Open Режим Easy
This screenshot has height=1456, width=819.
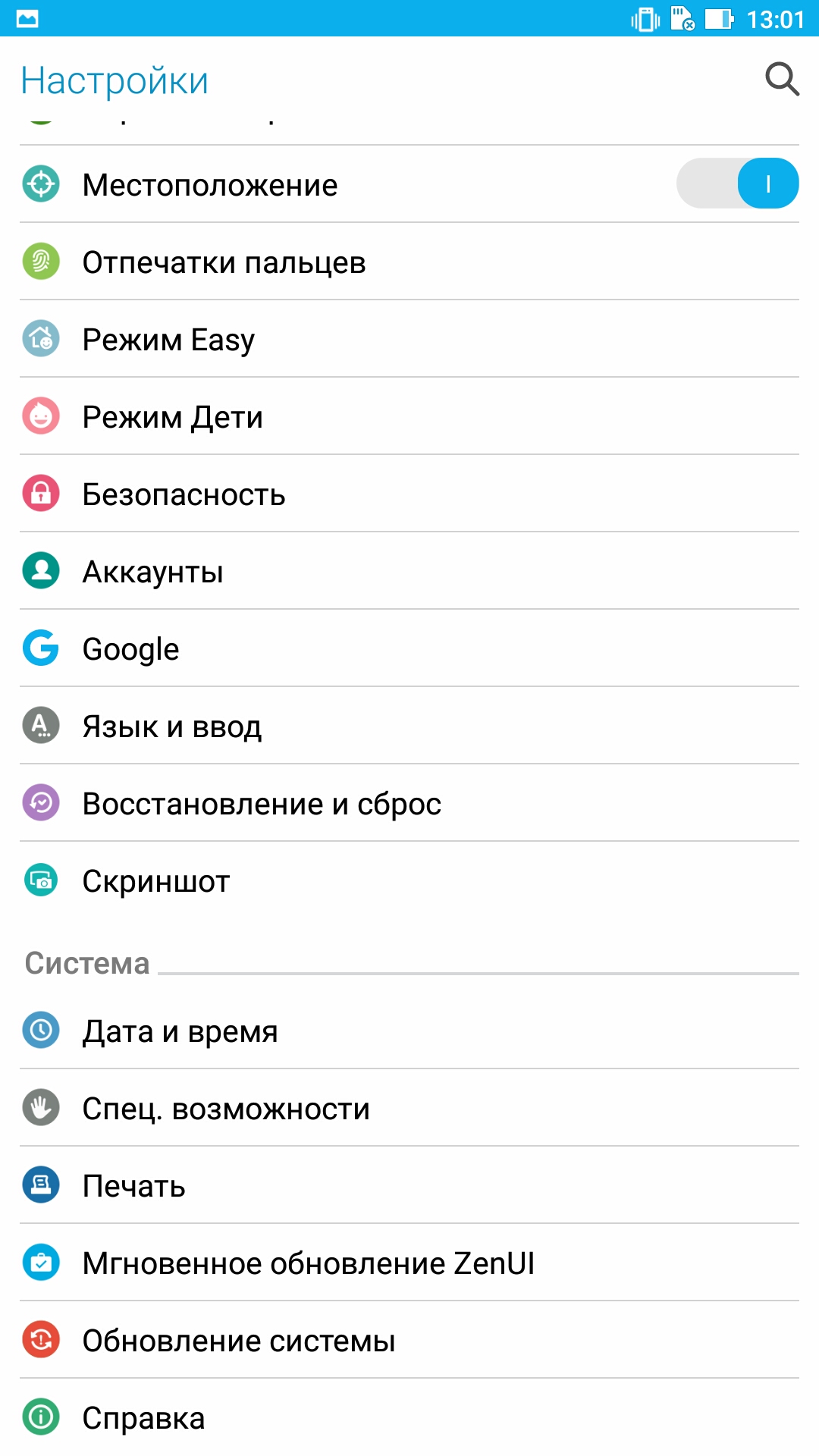click(409, 339)
